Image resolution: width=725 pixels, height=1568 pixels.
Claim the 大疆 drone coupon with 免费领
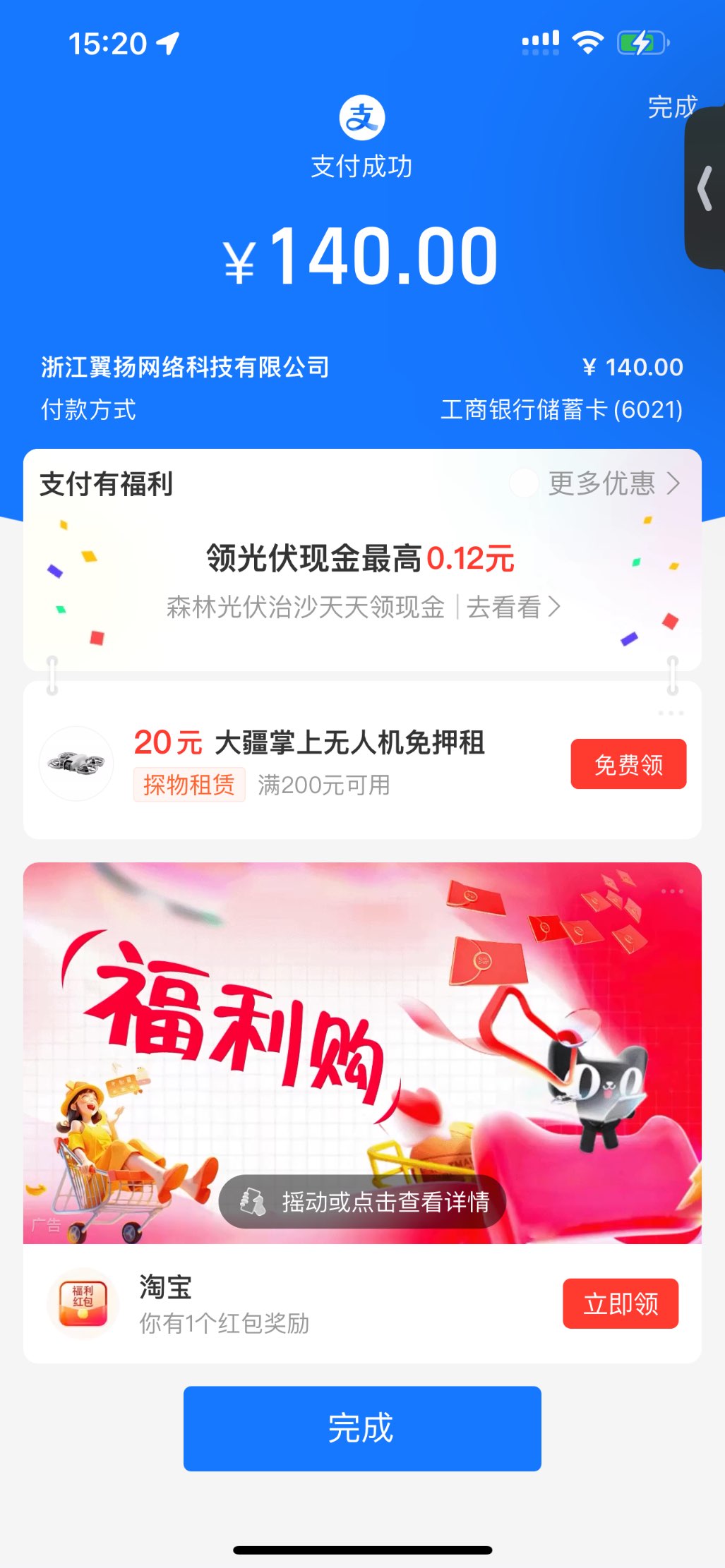(628, 764)
